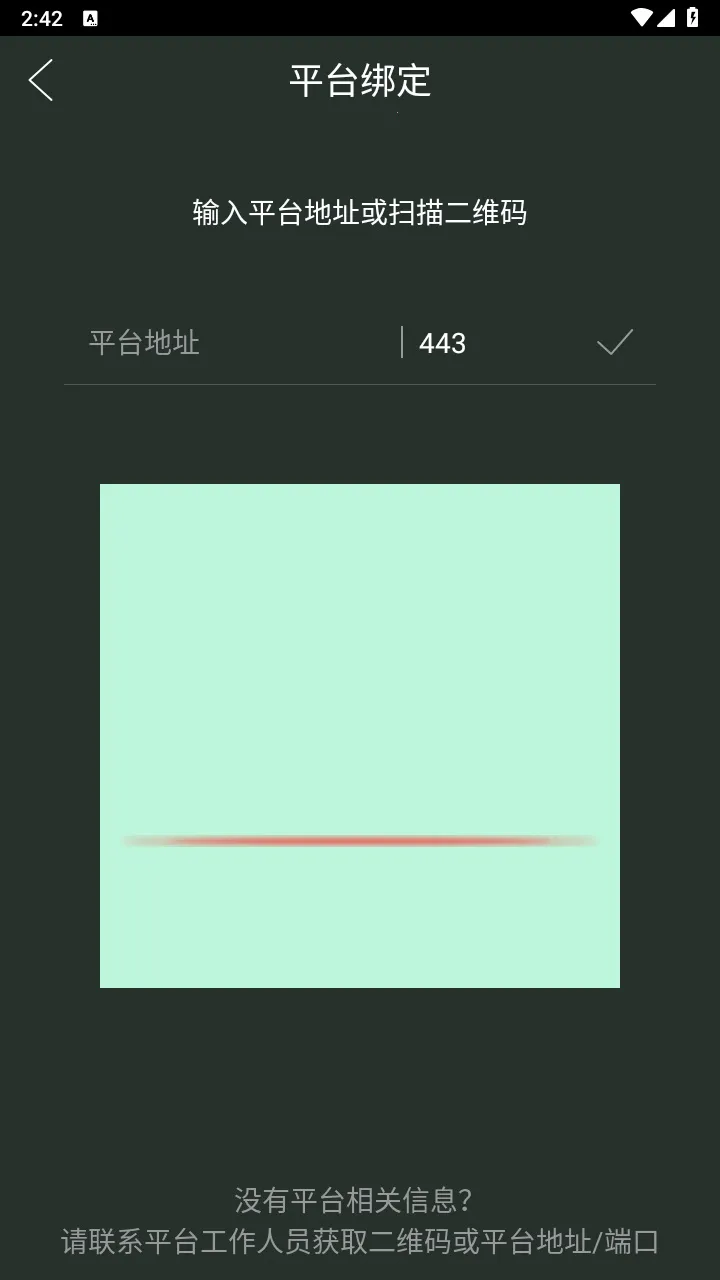Go back from the 平台绑定 screen
The width and height of the screenshot is (720, 1280).
(41, 80)
